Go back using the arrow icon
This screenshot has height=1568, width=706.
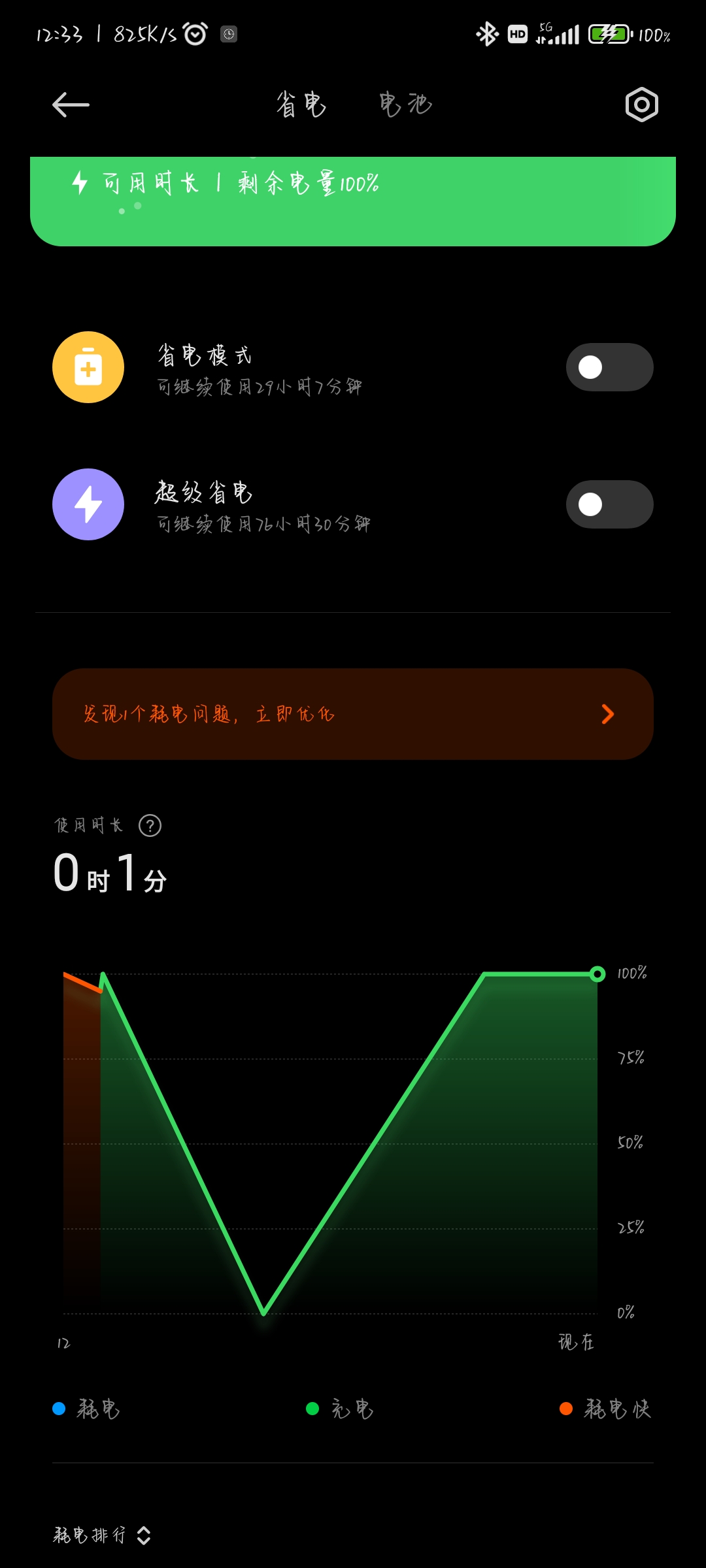point(71,105)
